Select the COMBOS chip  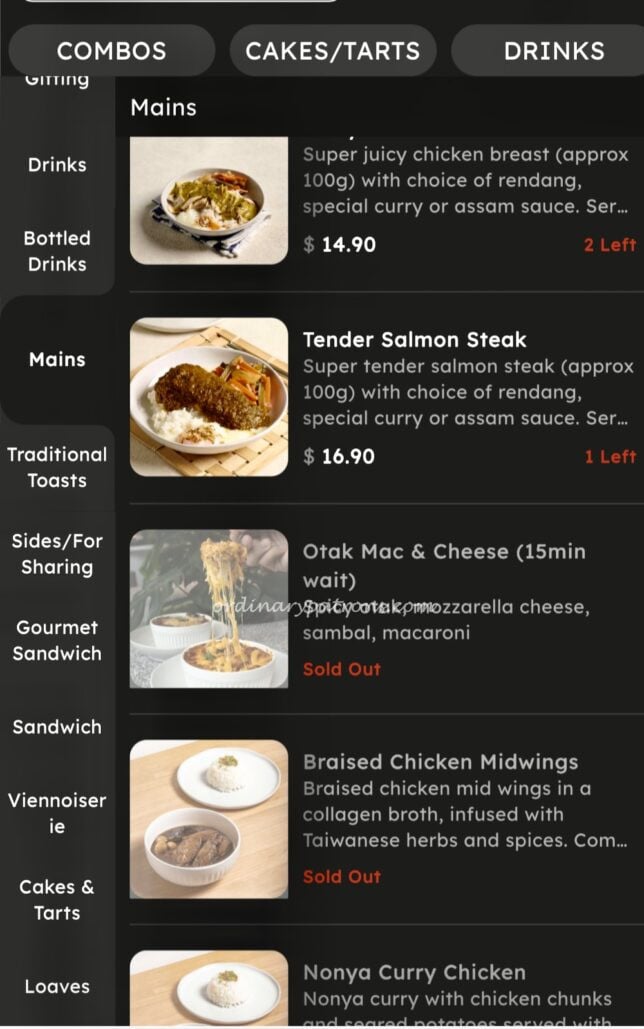tap(111, 51)
